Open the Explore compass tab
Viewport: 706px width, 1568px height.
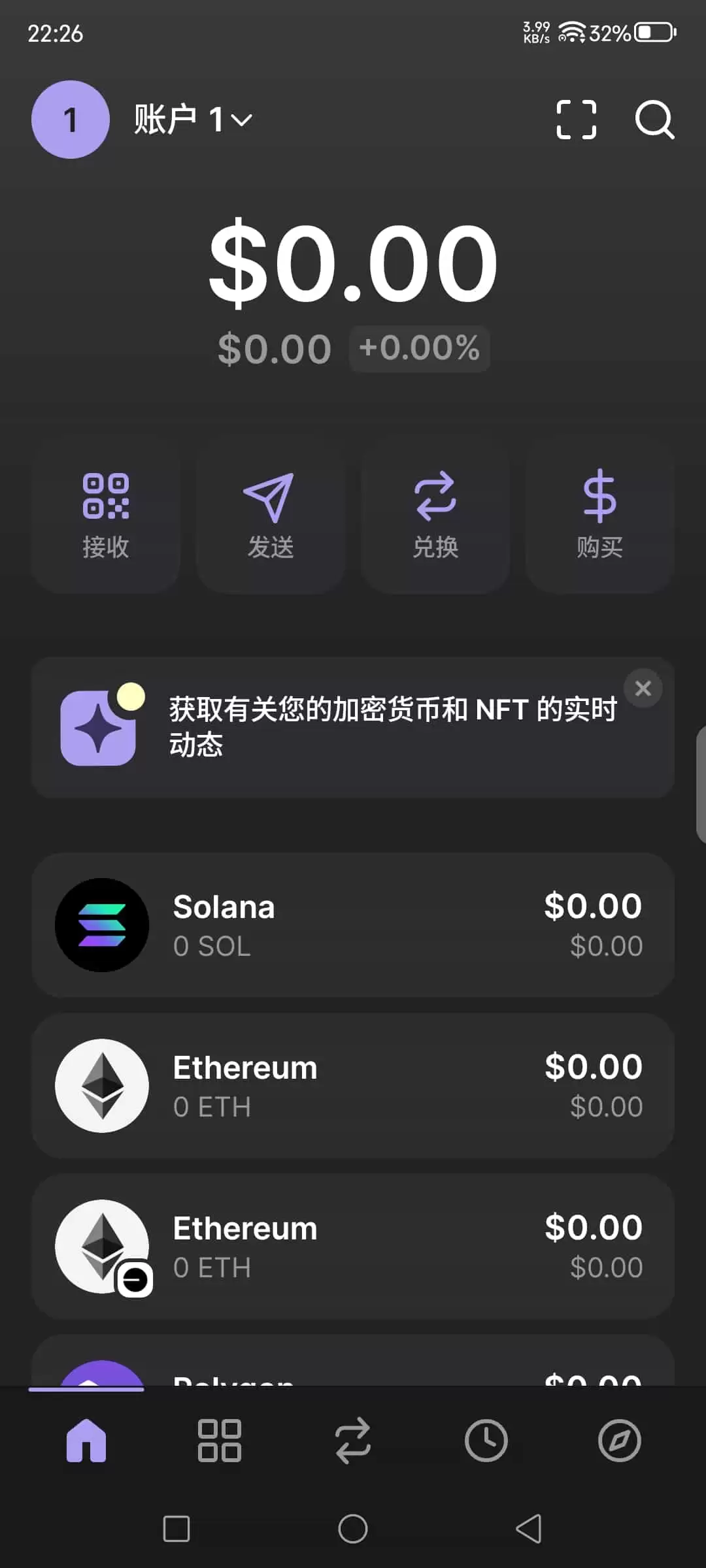click(x=618, y=1442)
